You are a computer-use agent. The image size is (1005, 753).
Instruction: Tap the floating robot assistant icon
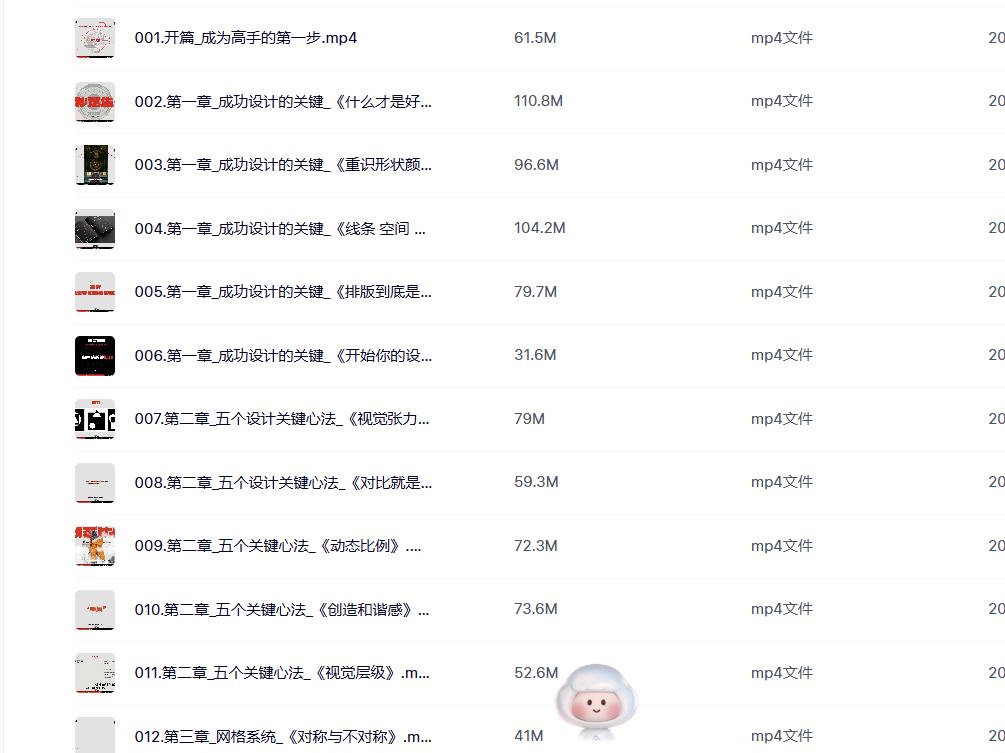click(x=598, y=703)
